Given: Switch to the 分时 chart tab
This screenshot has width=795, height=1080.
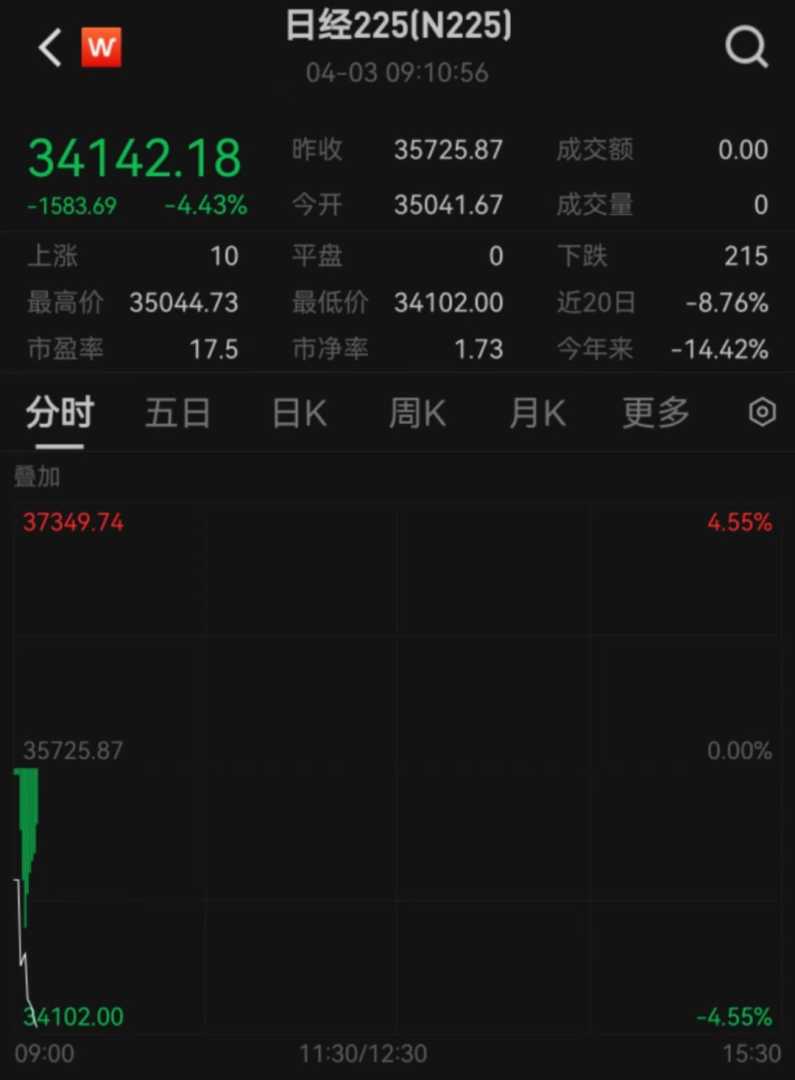Looking at the screenshot, I should (59, 413).
